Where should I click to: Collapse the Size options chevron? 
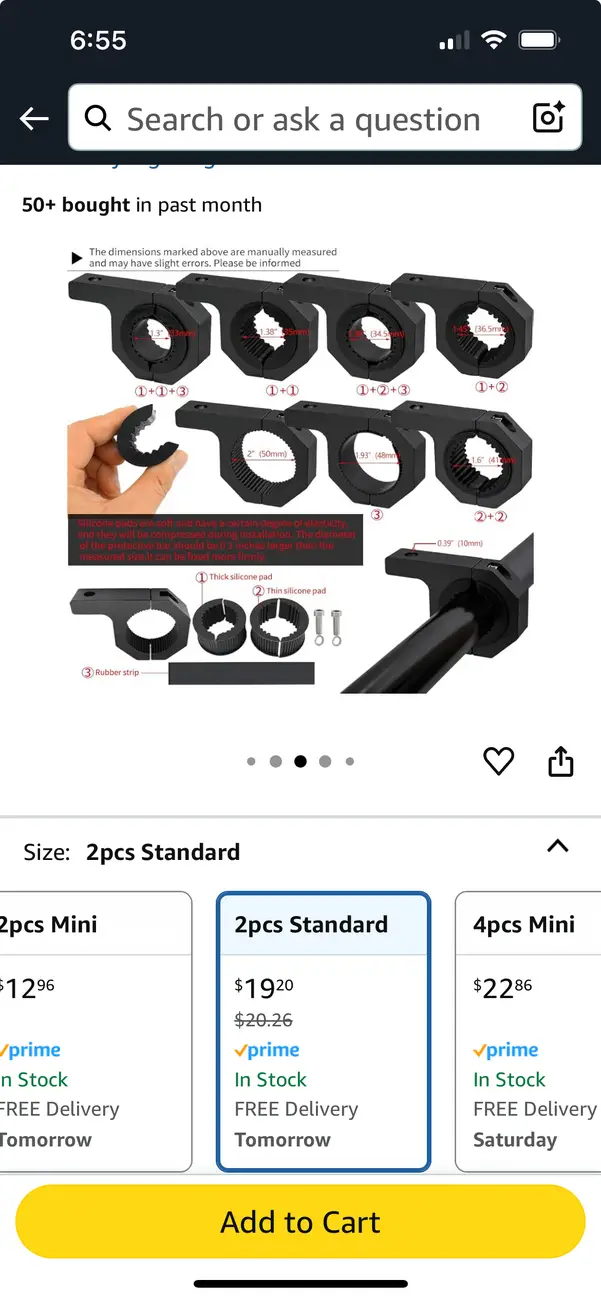557,847
